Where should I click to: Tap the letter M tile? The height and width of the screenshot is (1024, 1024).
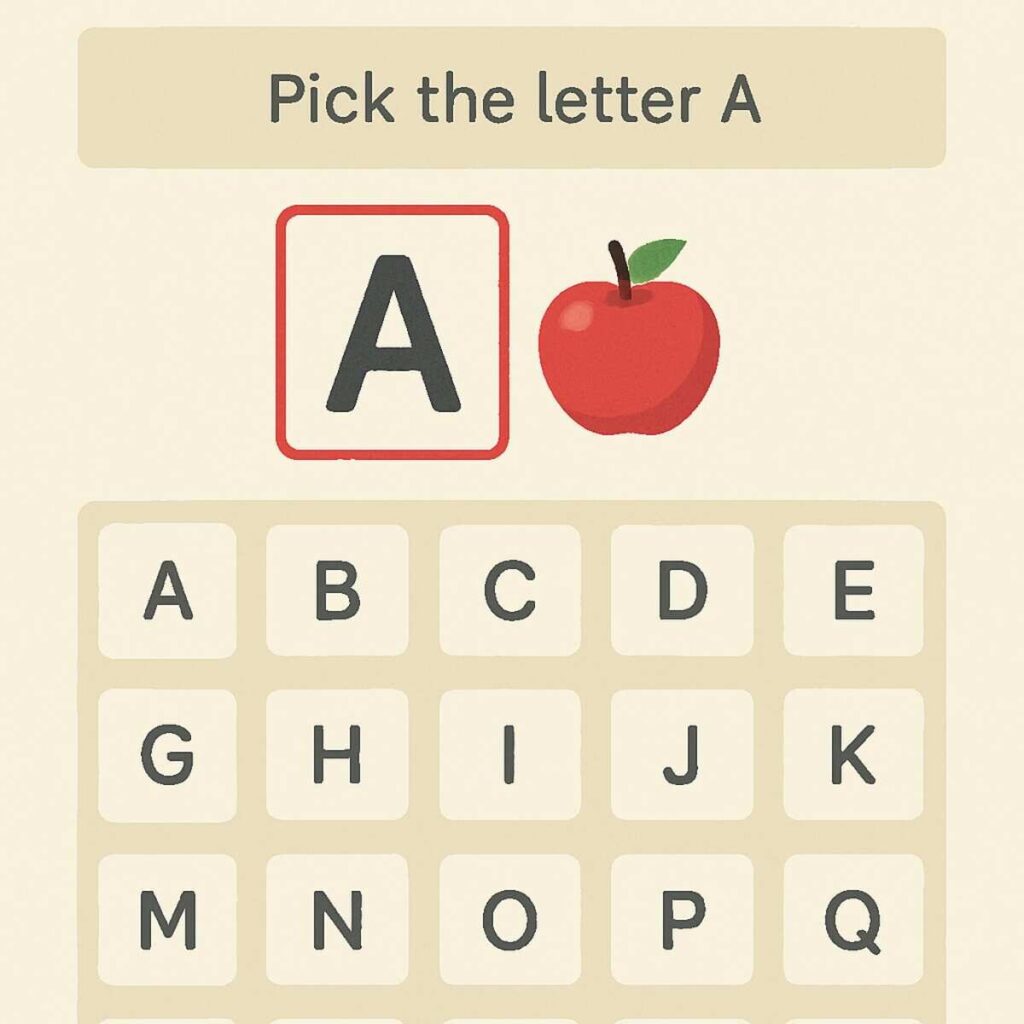(167, 920)
